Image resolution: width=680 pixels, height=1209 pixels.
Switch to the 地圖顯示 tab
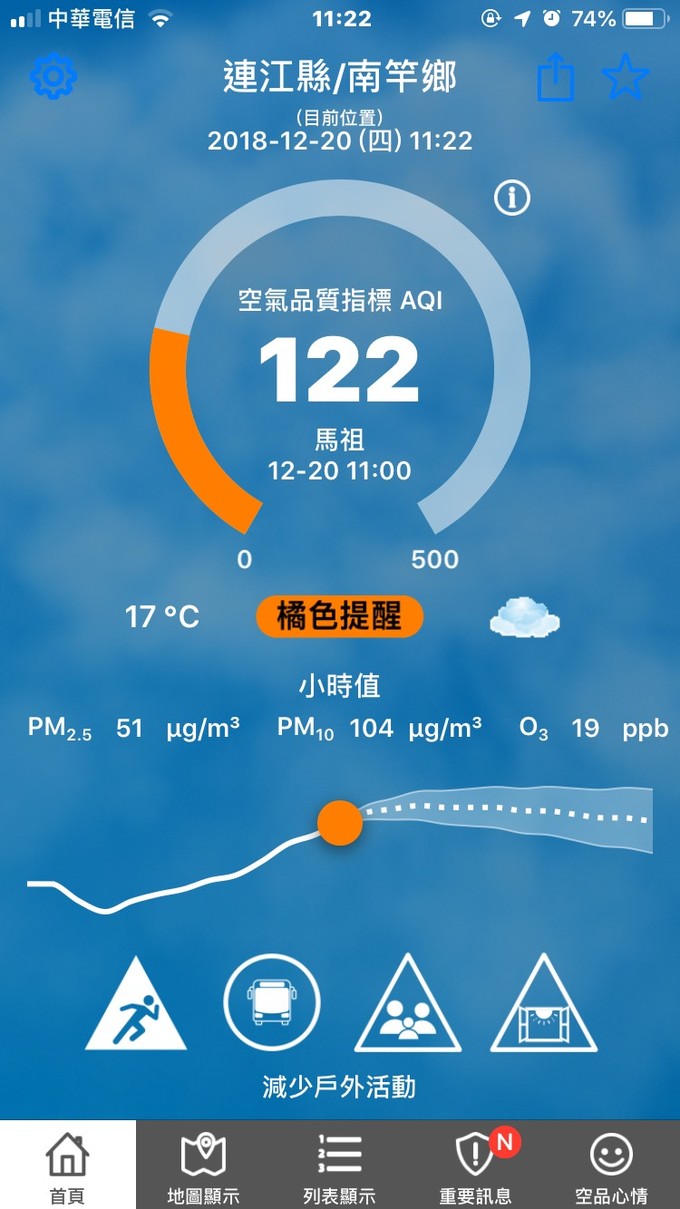click(203, 1166)
